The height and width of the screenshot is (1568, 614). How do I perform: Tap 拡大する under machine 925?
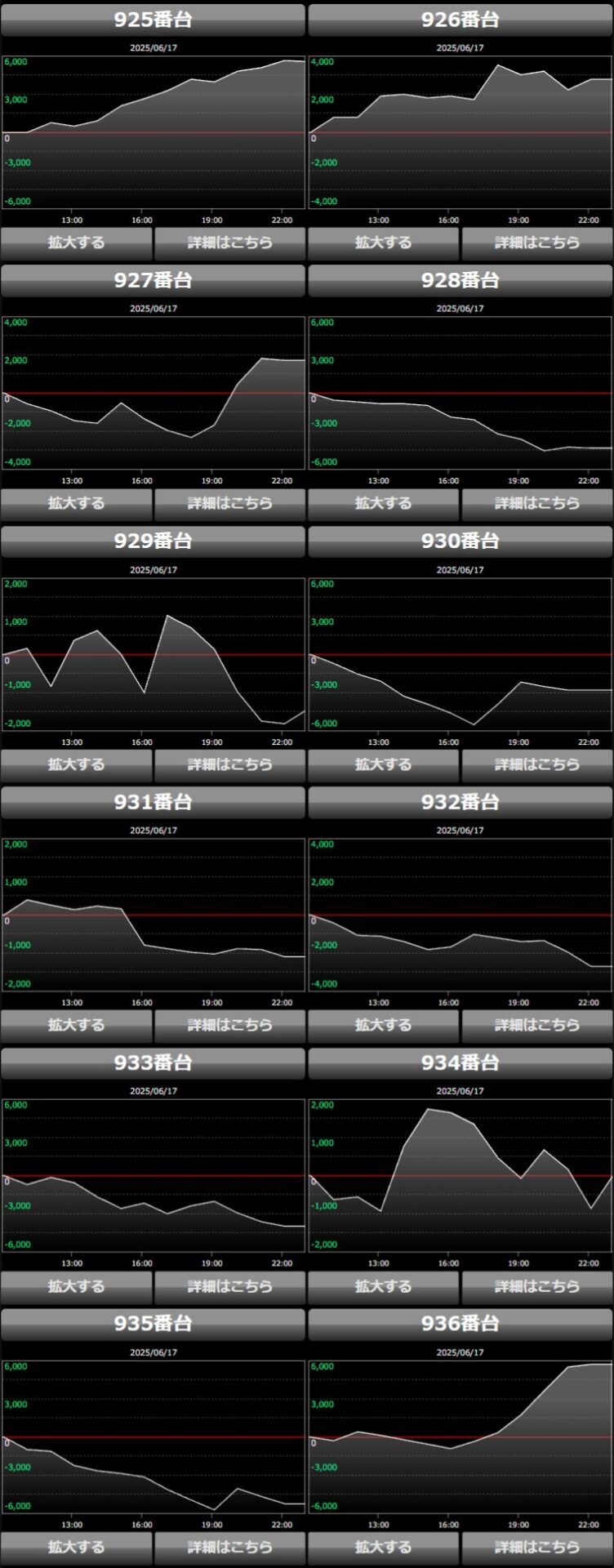coord(77,243)
